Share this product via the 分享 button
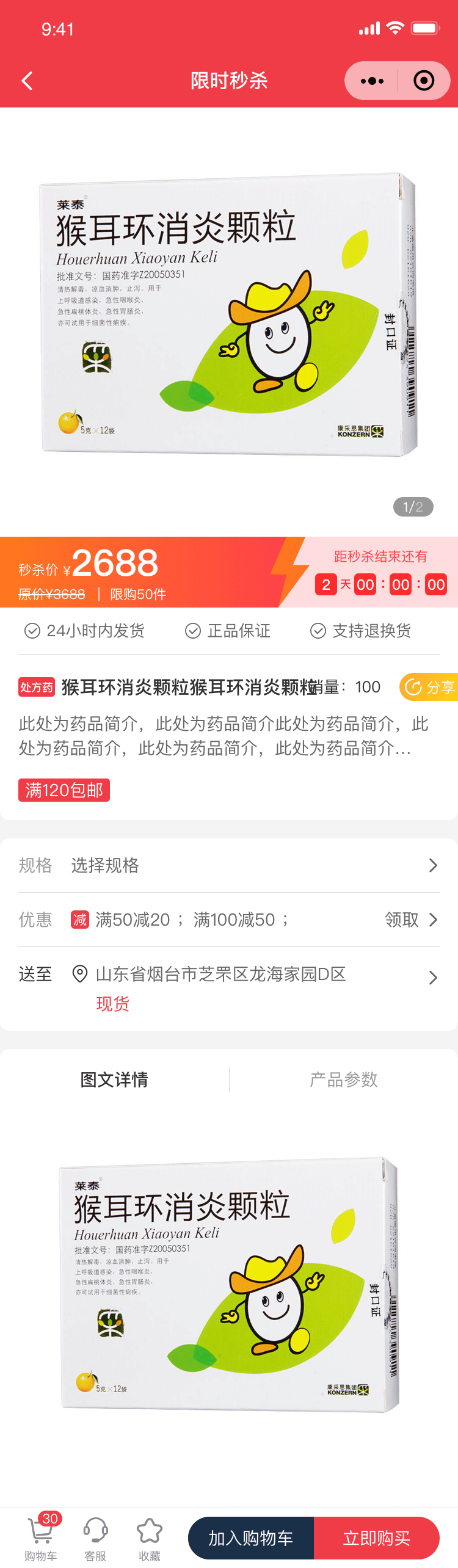The width and height of the screenshot is (458, 1568). click(430, 687)
